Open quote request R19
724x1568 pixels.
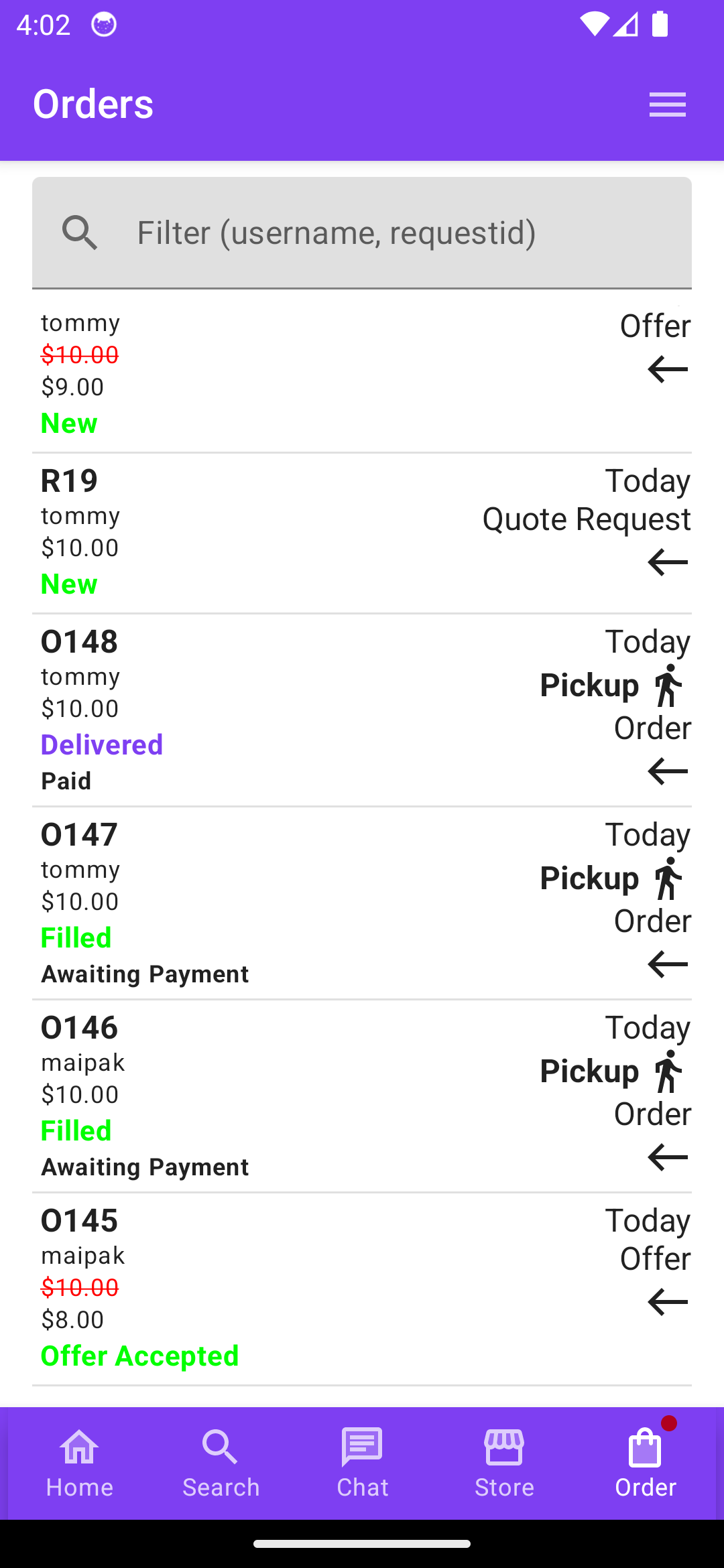pos(362,533)
